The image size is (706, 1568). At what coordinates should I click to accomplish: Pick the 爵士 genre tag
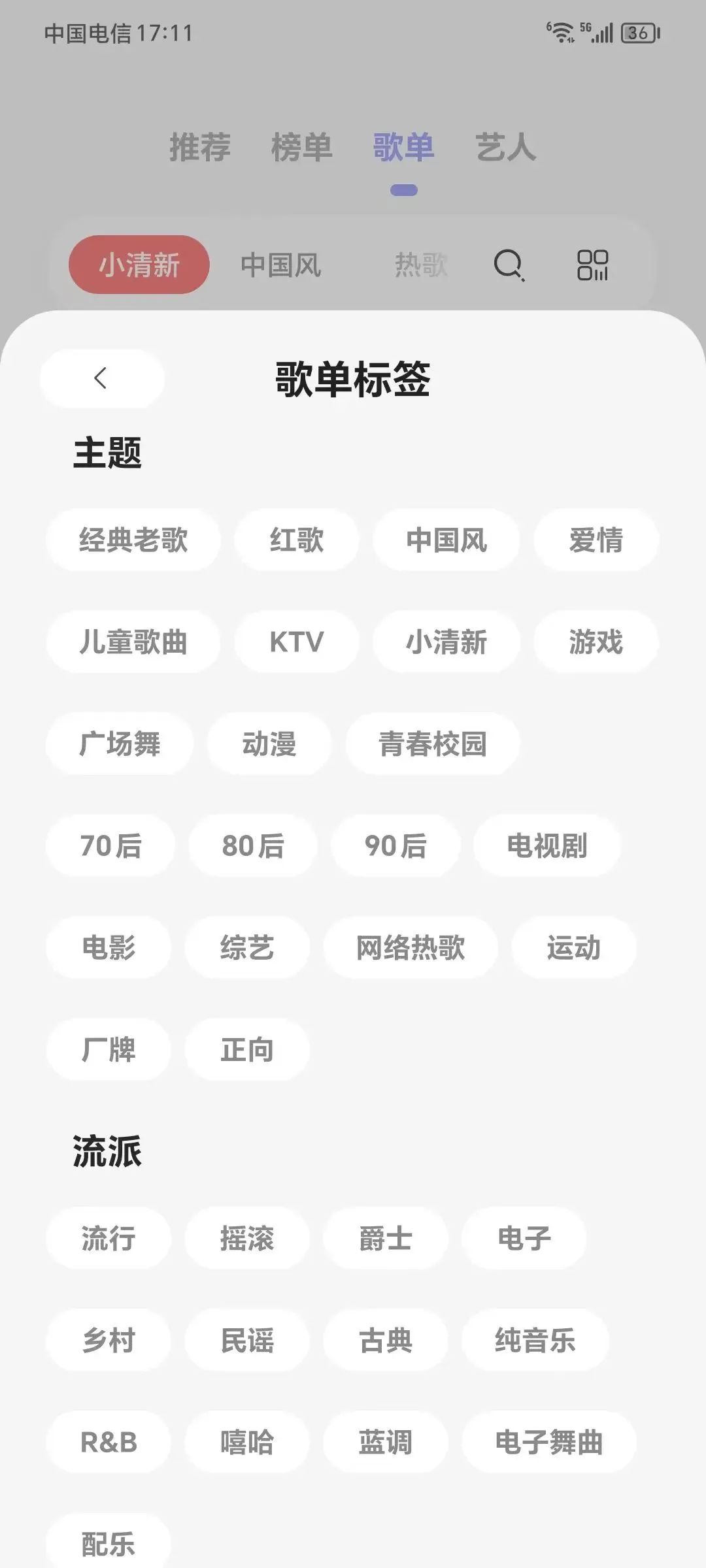coord(386,1238)
